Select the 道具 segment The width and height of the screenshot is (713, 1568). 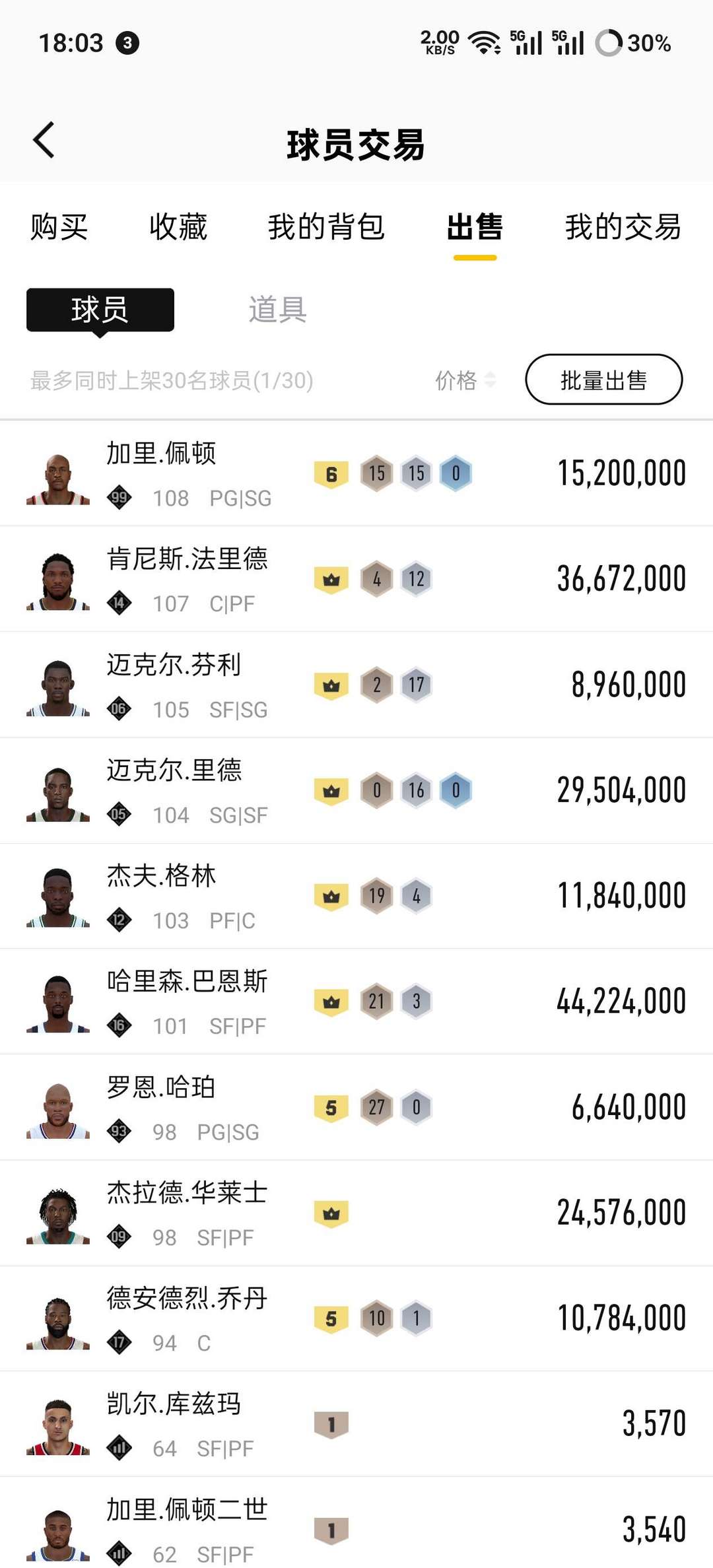[x=277, y=310]
